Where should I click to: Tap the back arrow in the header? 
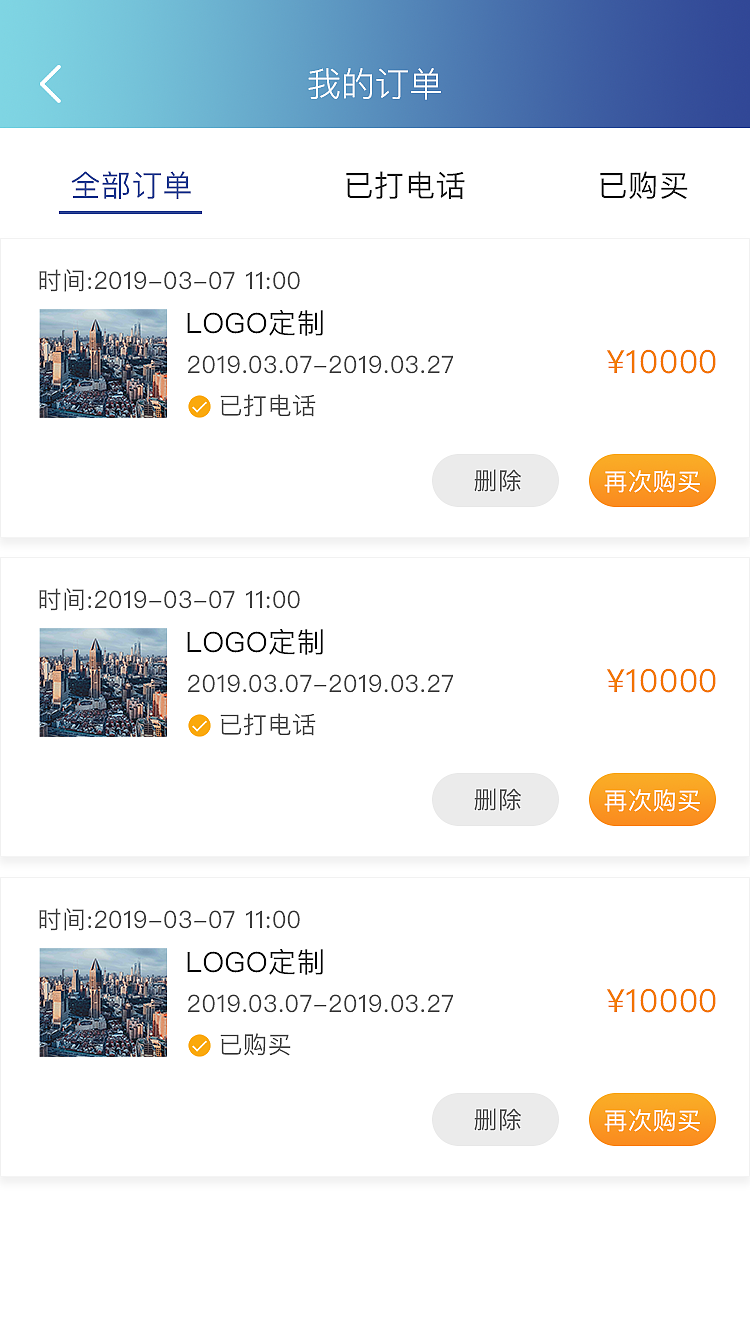click(50, 84)
